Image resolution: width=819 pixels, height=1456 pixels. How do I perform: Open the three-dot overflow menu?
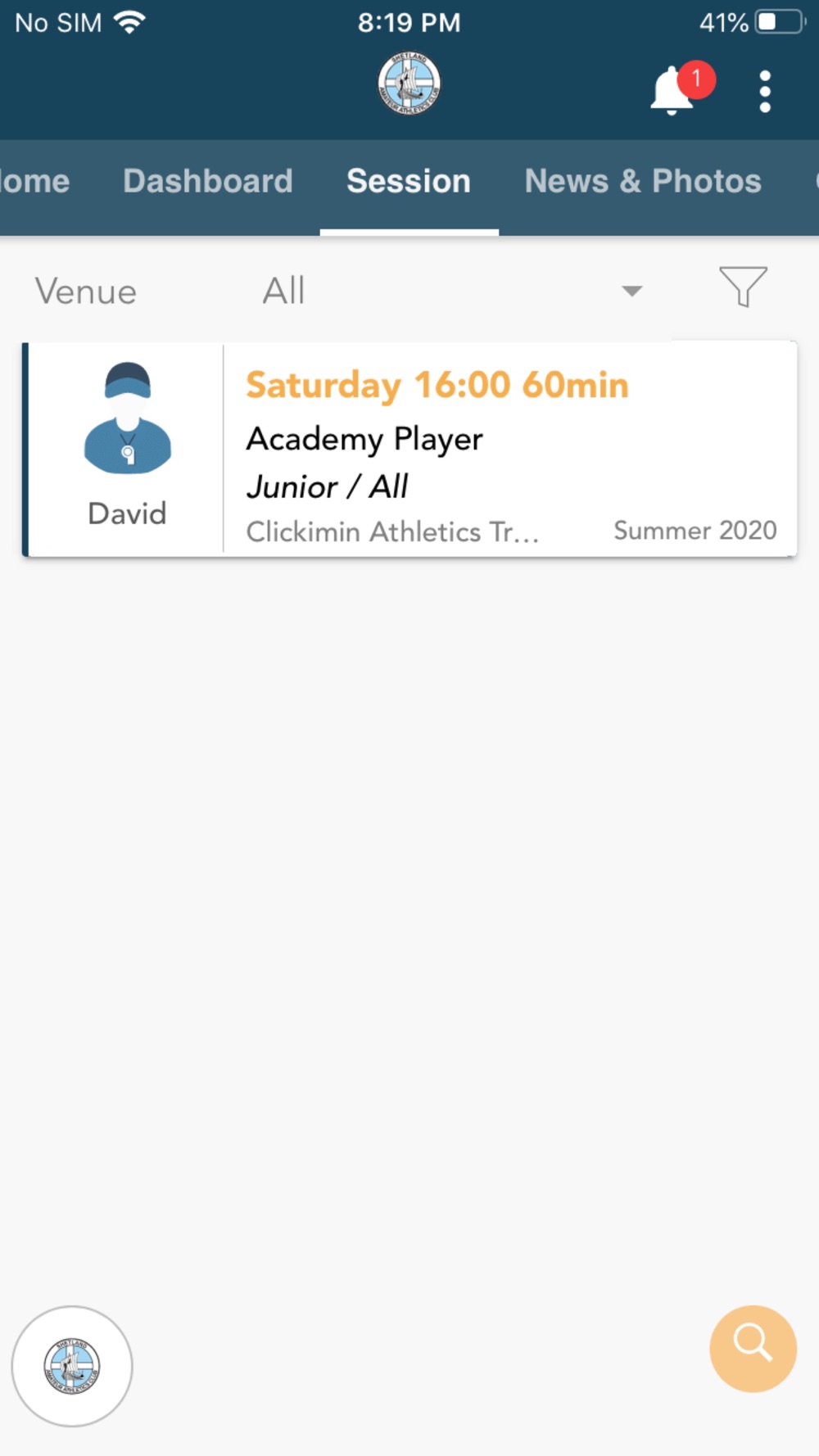click(765, 91)
